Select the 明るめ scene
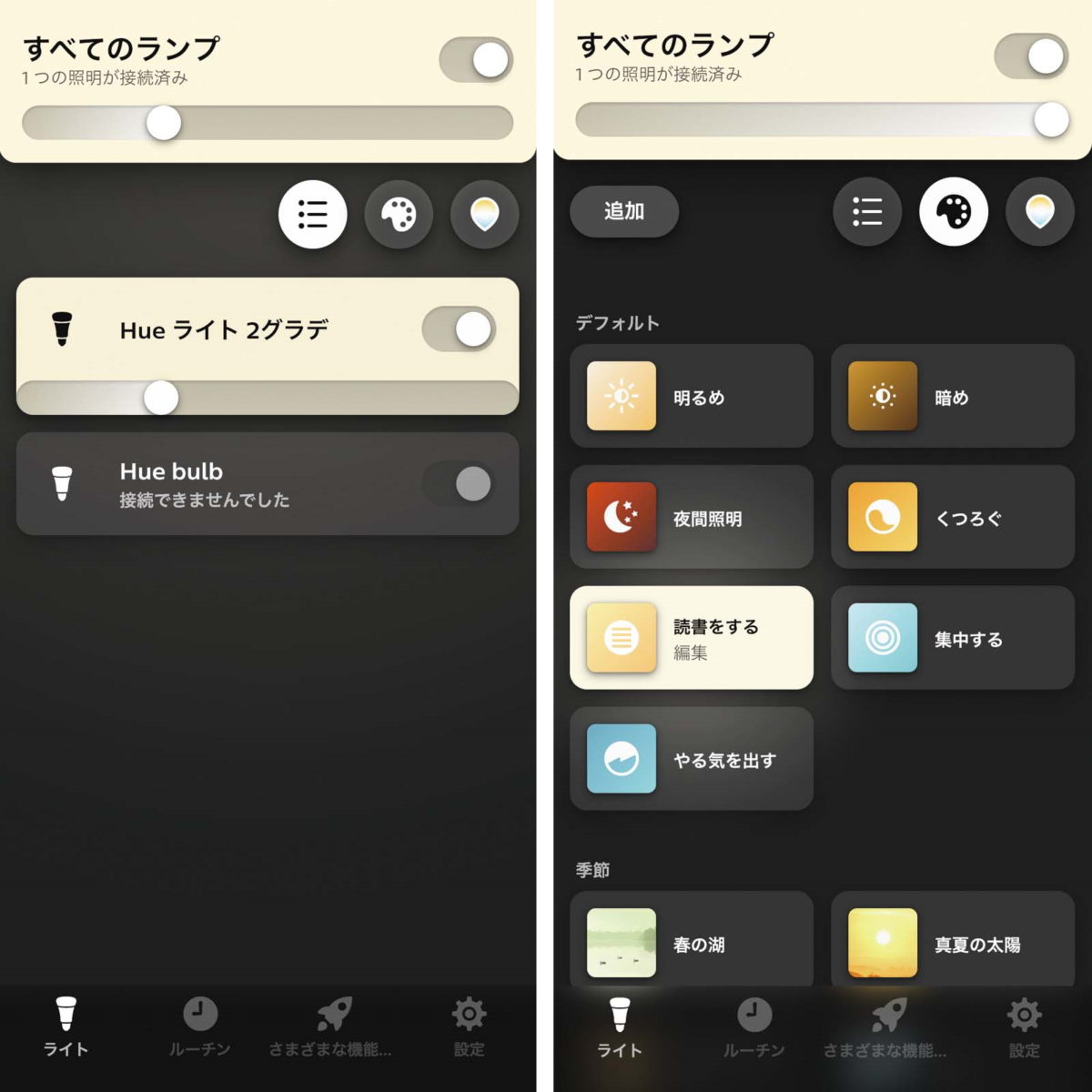1092x1092 pixels. tap(692, 396)
